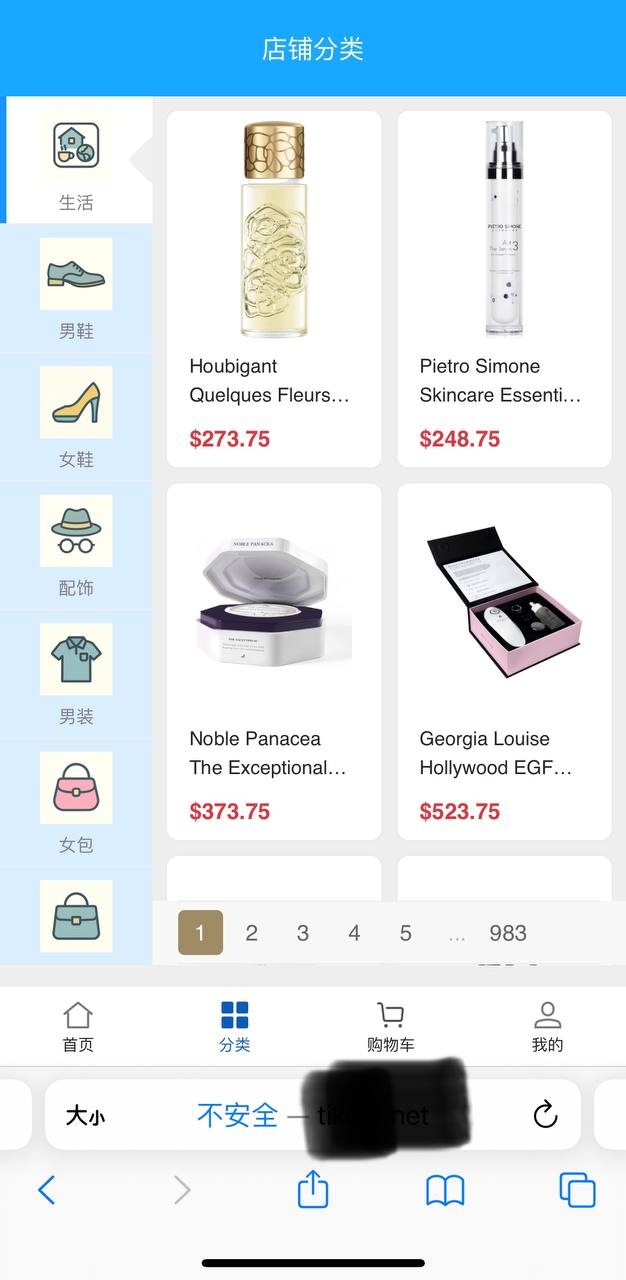Select the 配饰 category
Viewport: 626px width, 1280px height.
[x=76, y=546]
